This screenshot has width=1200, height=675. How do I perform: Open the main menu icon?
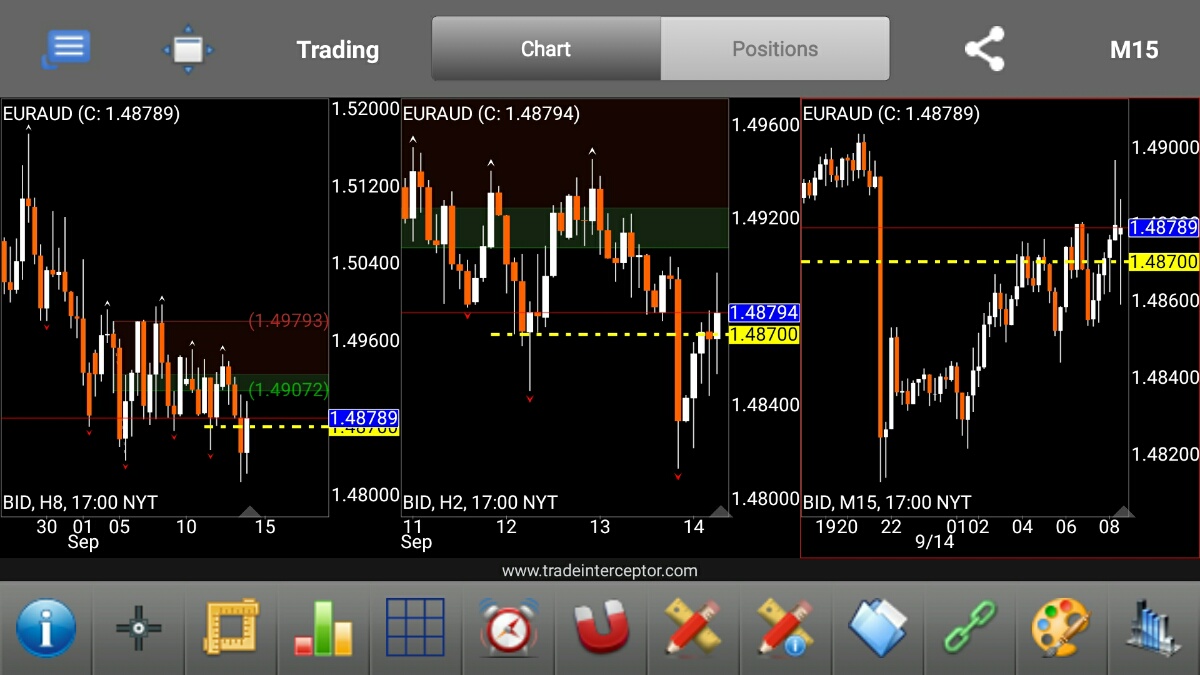tap(66, 49)
